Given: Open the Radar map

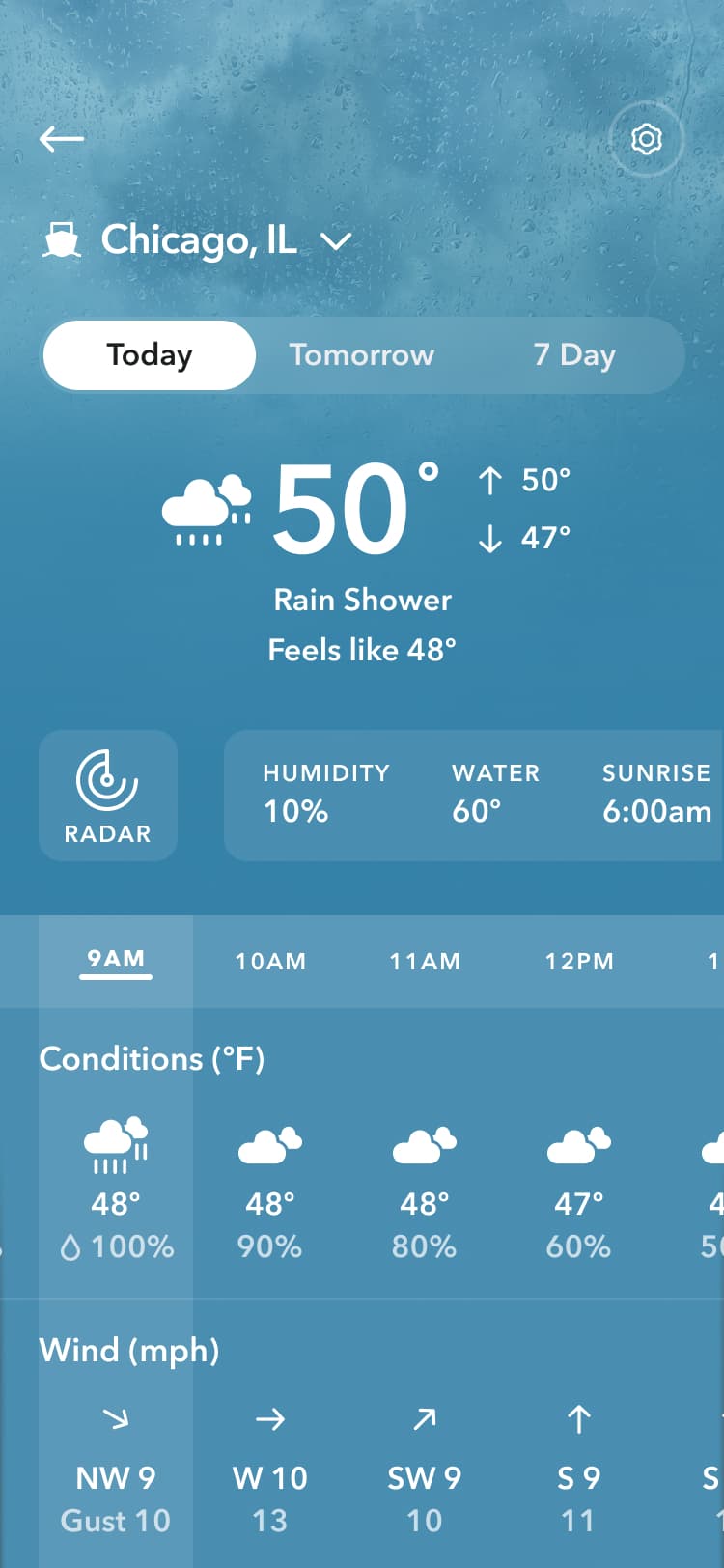Looking at the screenshot, I should [108, 796].
